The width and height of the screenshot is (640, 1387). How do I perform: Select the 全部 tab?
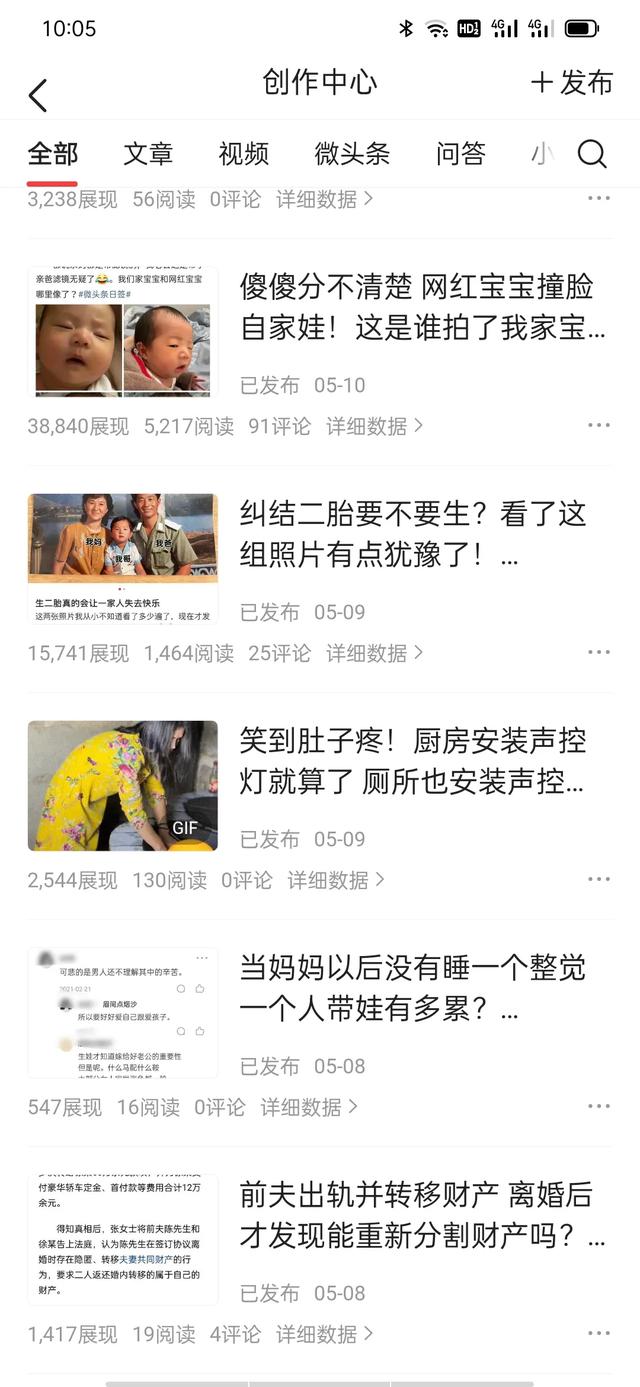tap(53, 154)
